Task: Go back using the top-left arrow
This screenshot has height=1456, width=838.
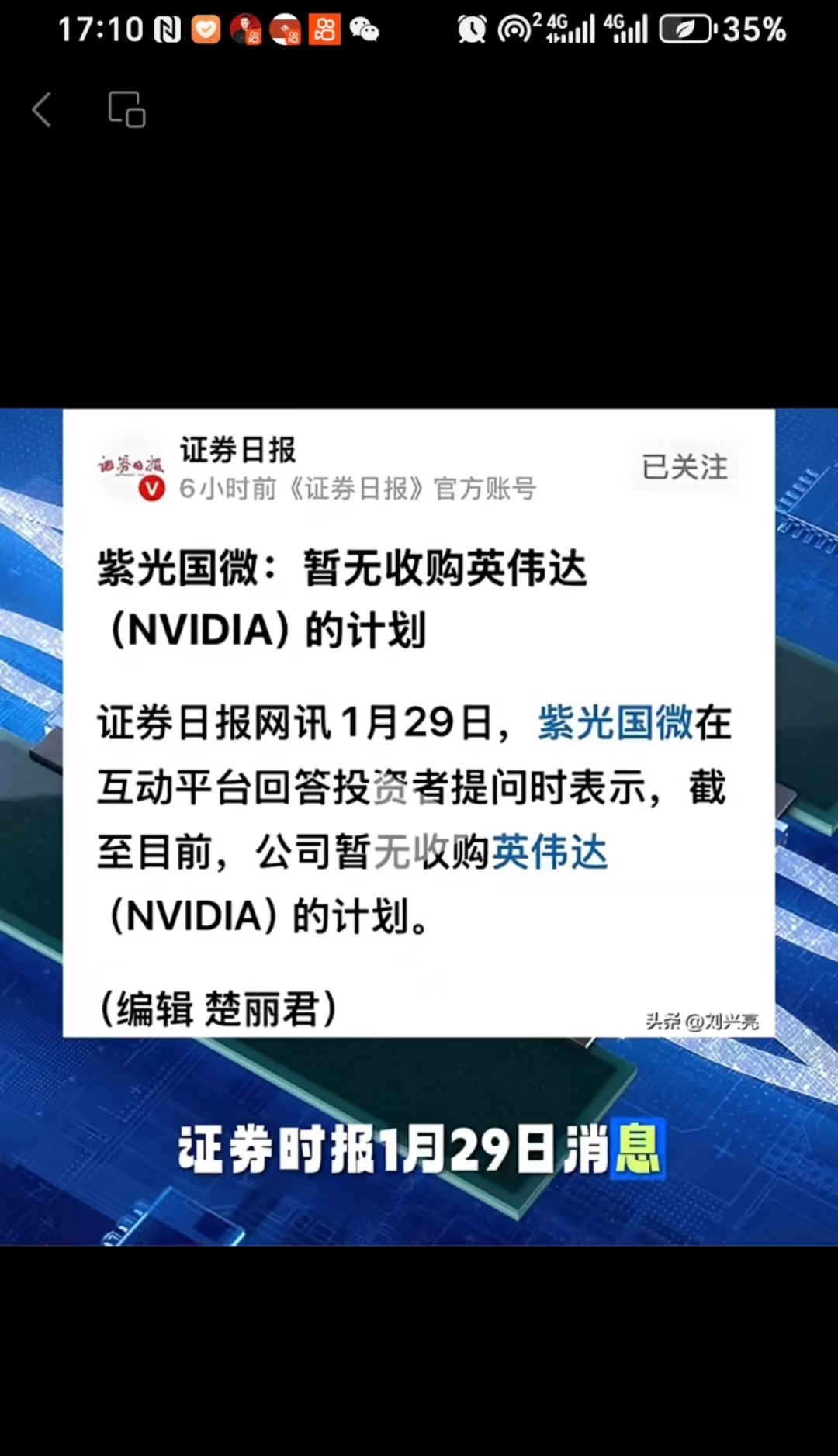Action: tap(42, 109)
